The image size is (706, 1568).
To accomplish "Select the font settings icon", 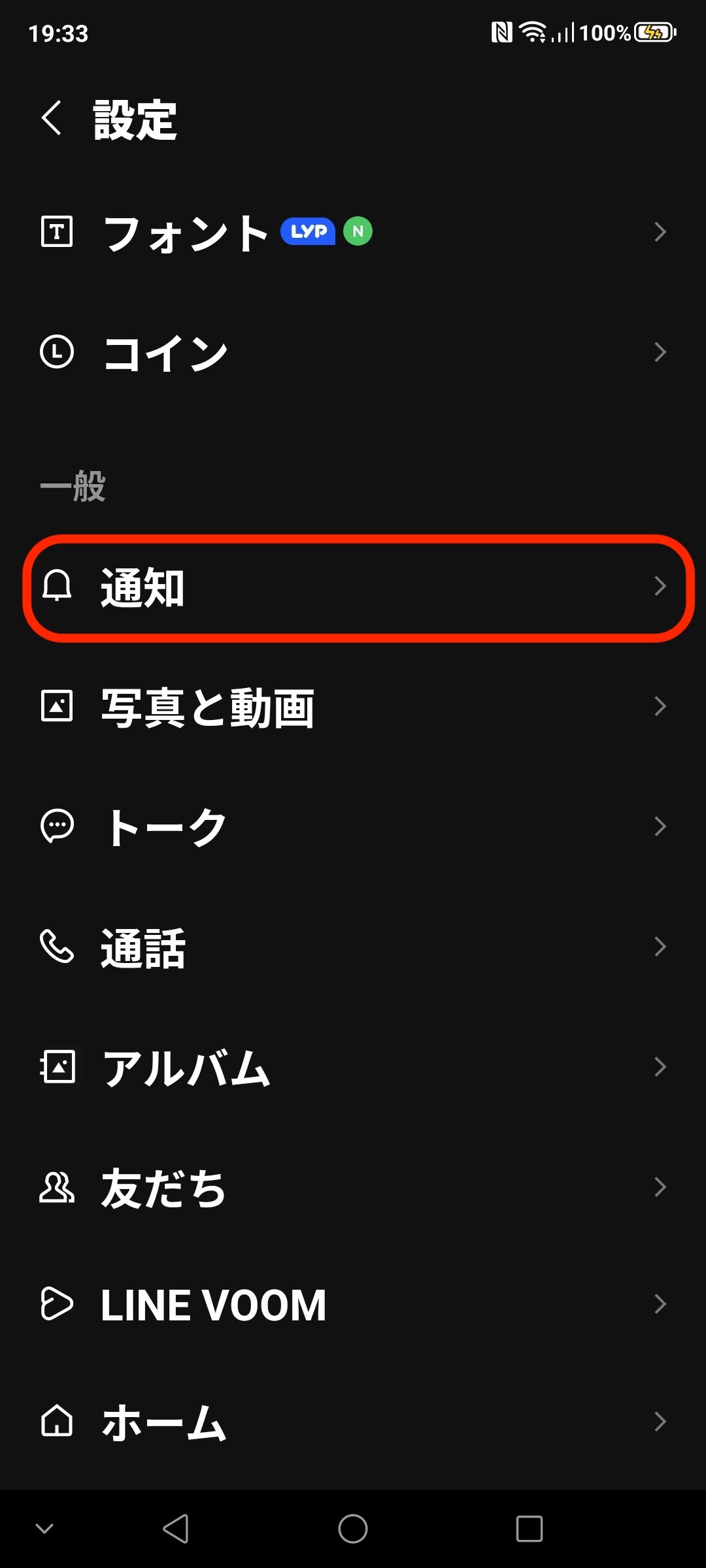I will [x=58, y=231].
